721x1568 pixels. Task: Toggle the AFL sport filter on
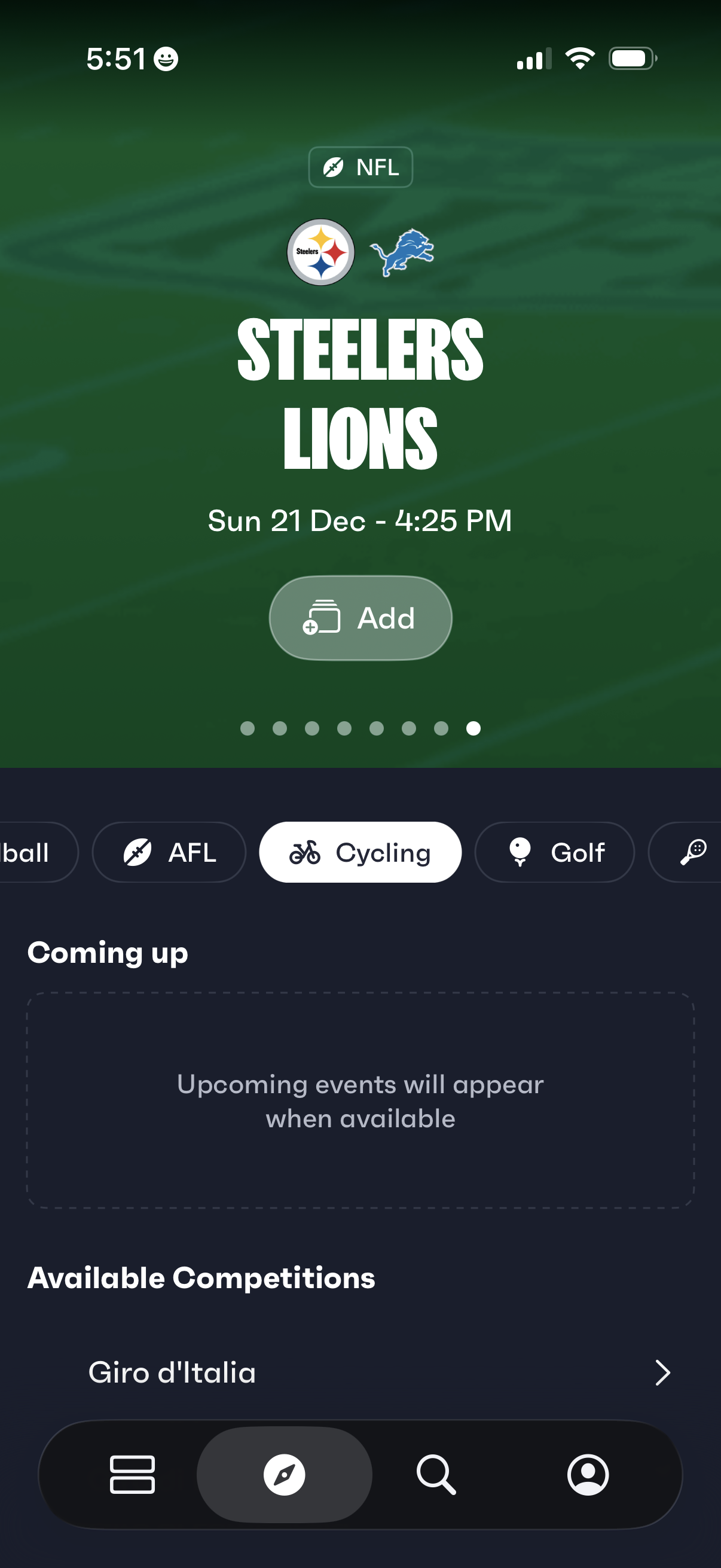169,852
